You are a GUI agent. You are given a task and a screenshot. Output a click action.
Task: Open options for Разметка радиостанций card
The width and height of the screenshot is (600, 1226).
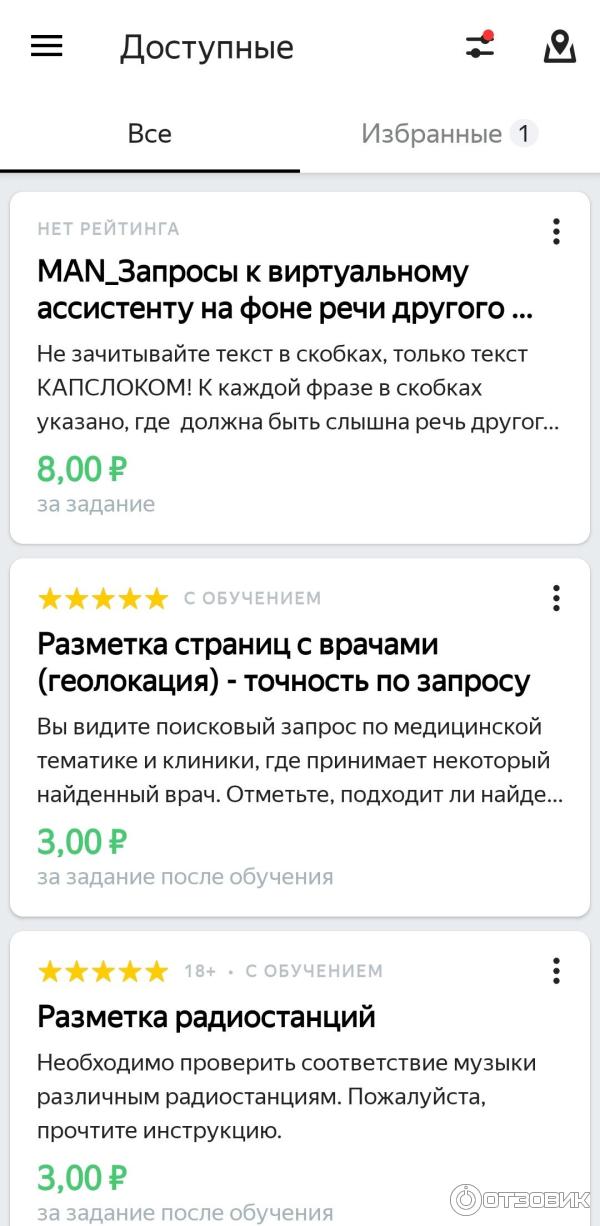556,970
